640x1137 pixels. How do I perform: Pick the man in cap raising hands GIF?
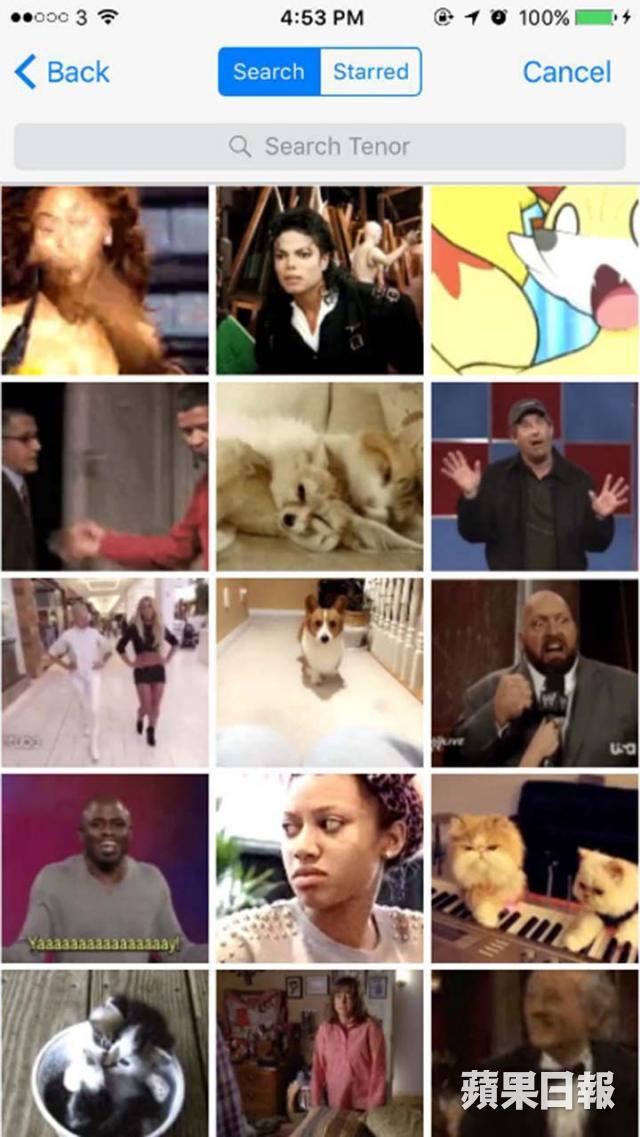[534, 476]
